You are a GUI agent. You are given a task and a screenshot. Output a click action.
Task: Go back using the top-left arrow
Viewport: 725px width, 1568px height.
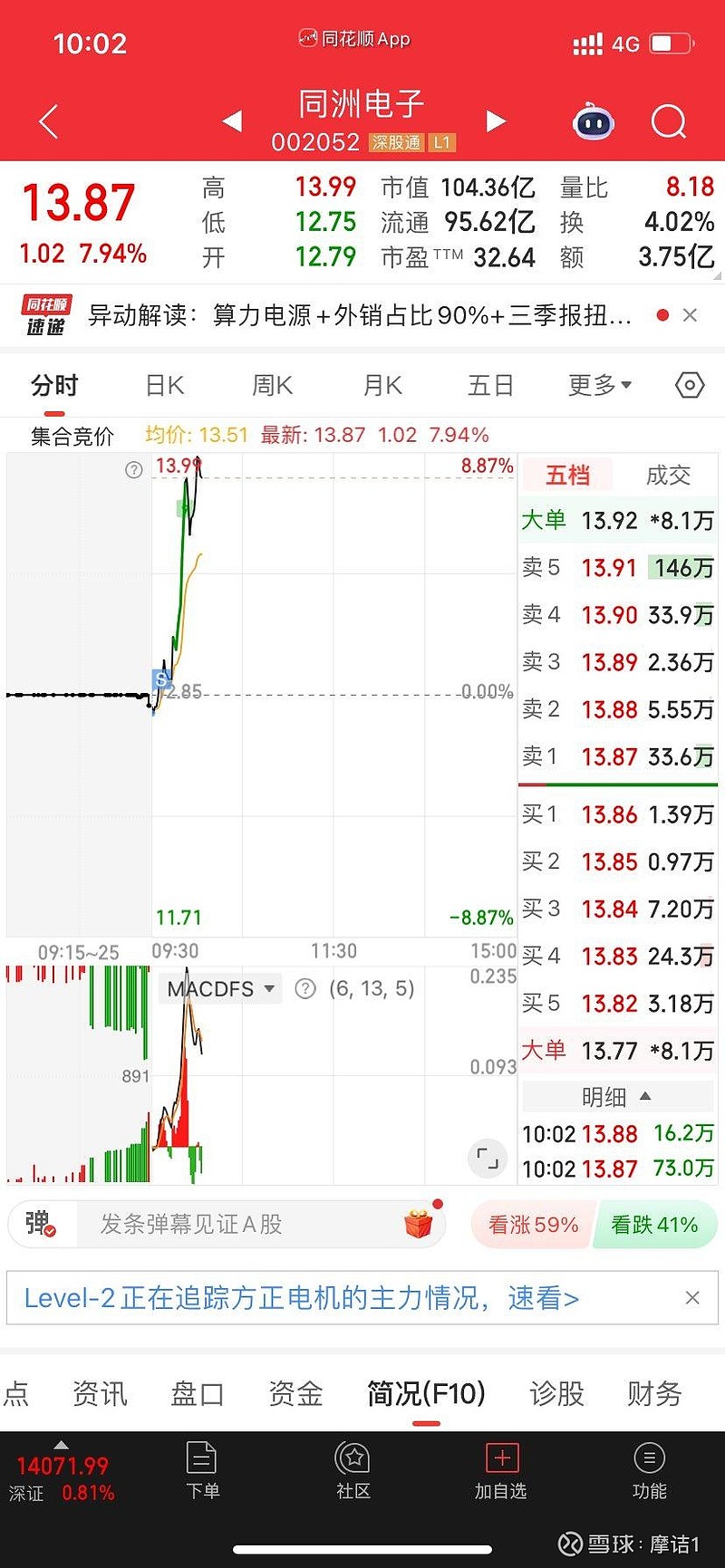[49, 121]
